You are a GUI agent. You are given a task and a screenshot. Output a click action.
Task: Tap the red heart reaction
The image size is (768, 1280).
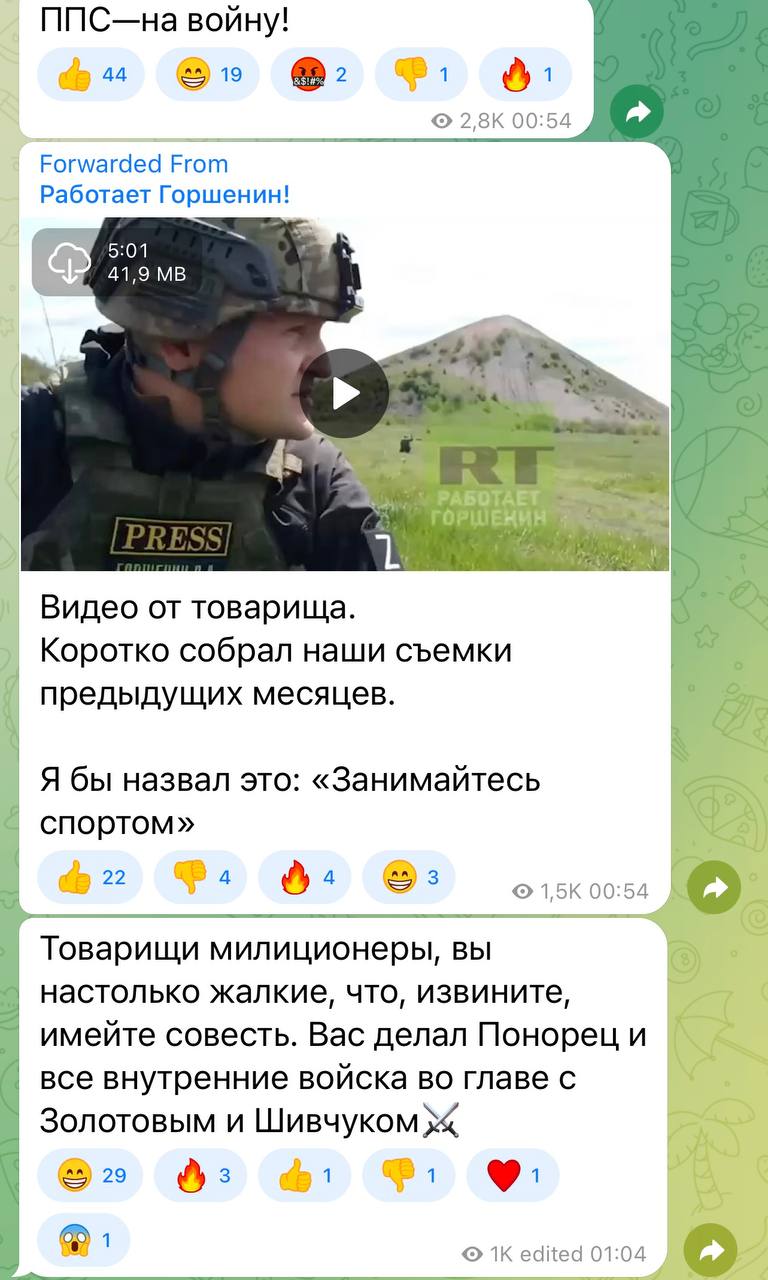click(x=513, y=1175)
